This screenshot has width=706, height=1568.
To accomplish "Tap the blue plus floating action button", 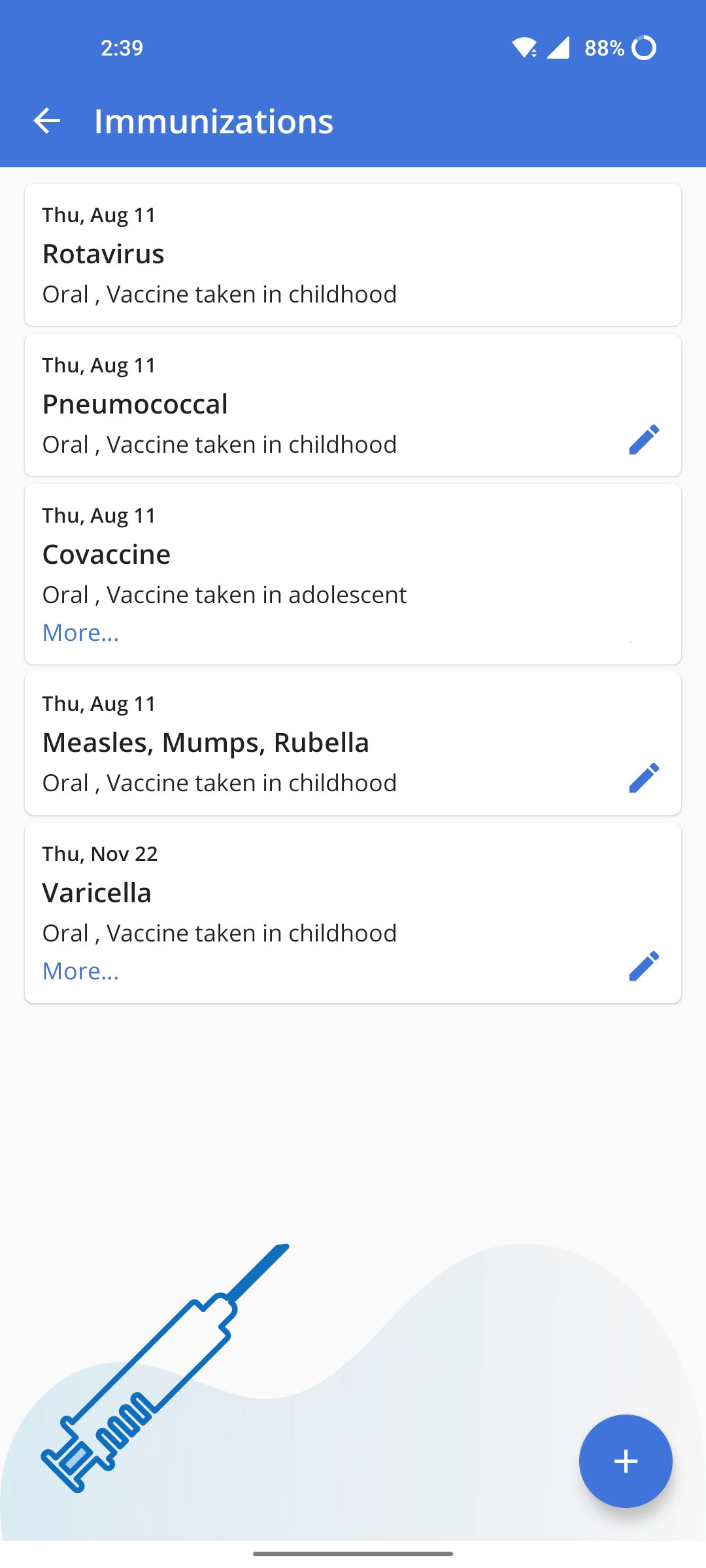I will [626, 1462].
